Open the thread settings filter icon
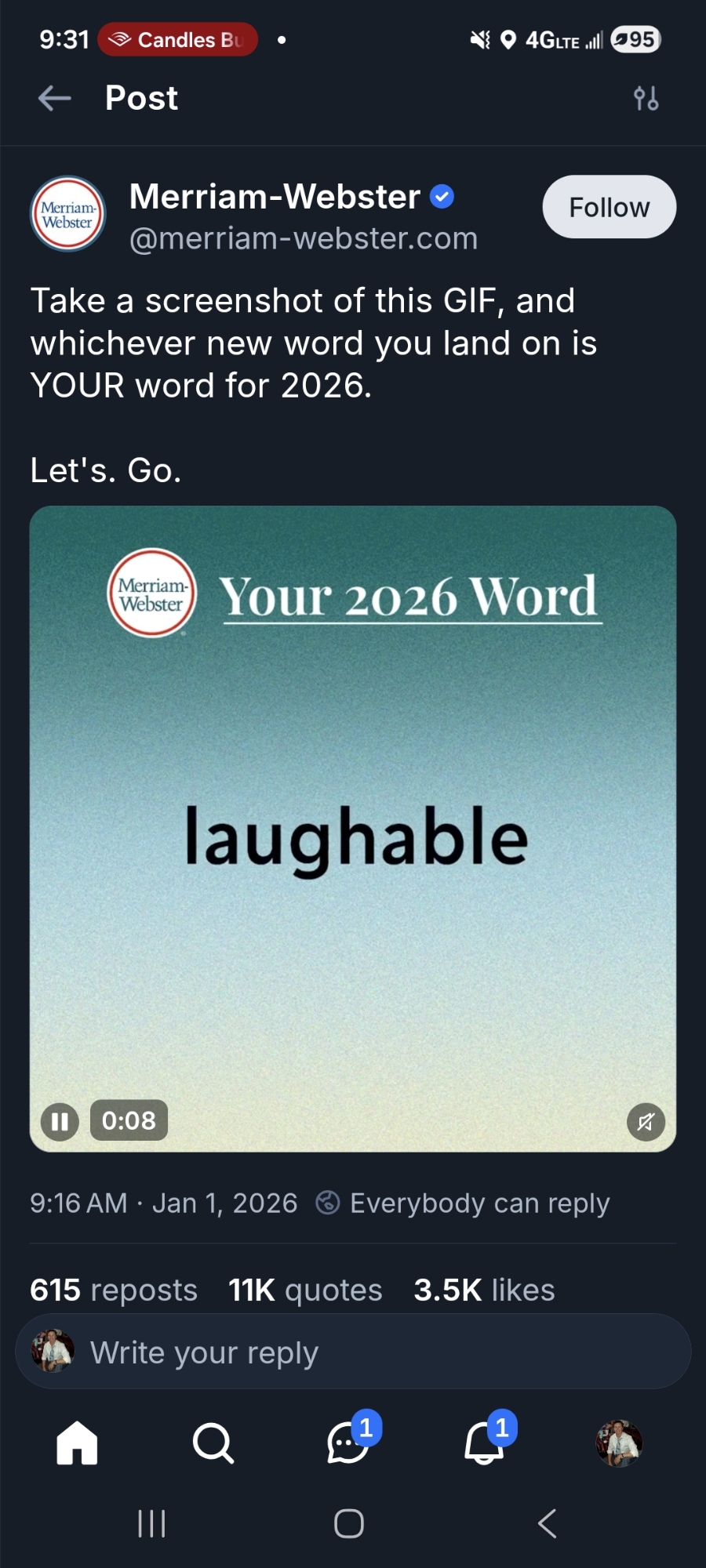Screen dimensions: 706x1568 pos(646,99)
